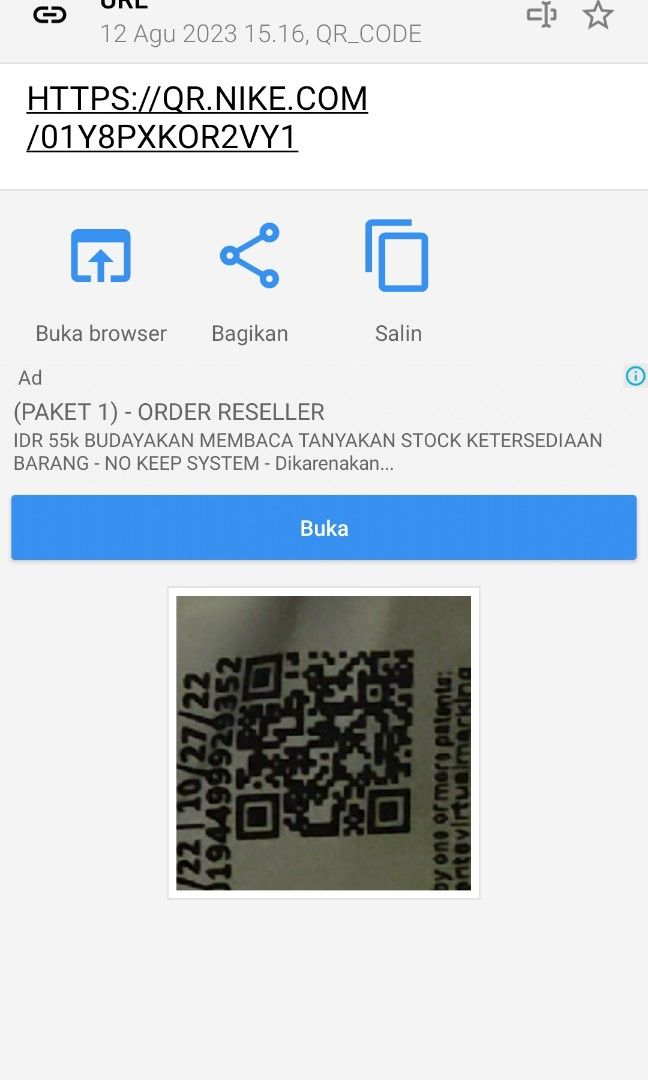Open the scanned Nike URL link
The image size is (648, 1080).
click(197, 118)
